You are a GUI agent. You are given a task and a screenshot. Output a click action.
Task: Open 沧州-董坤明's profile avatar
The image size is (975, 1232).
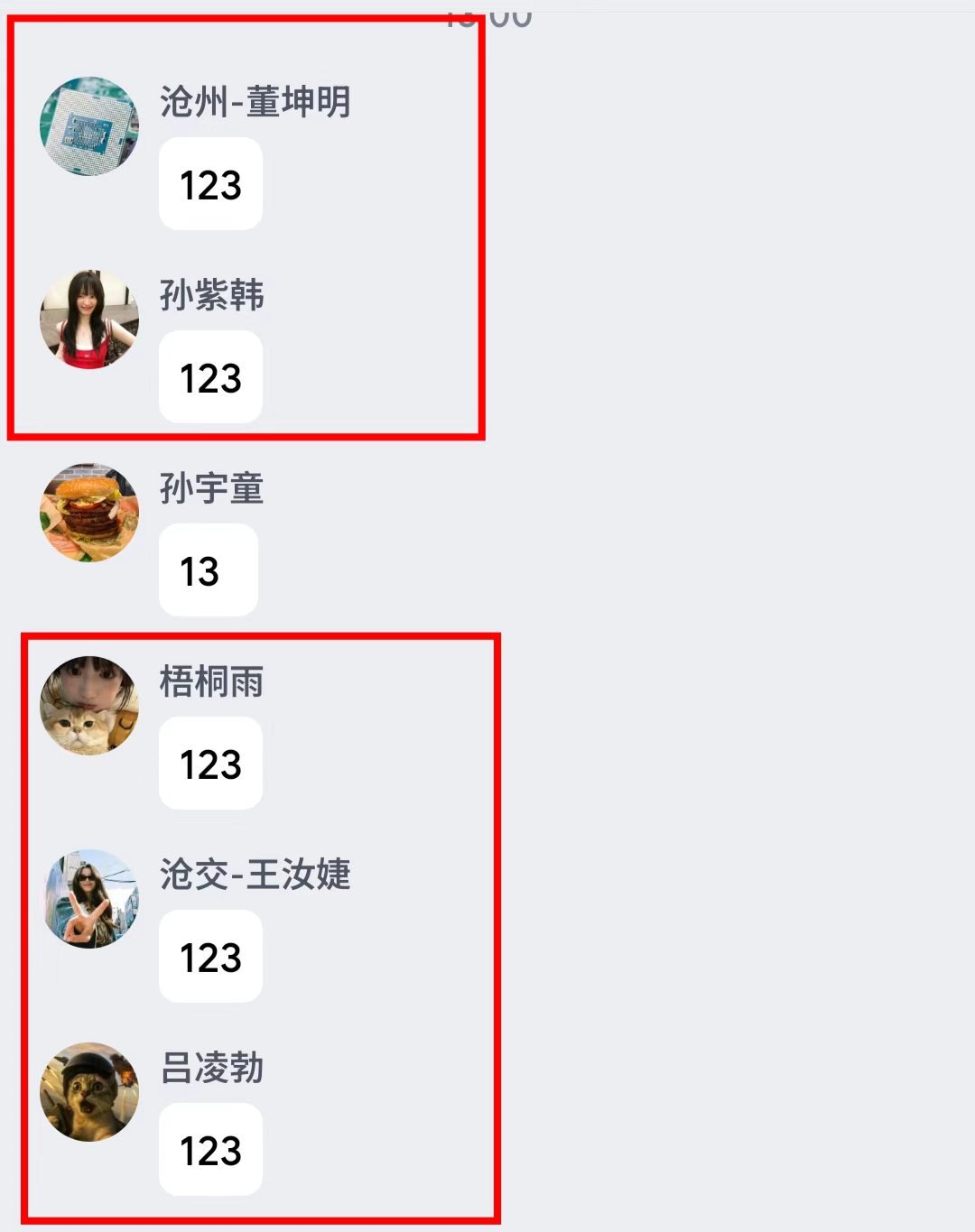click(89, 126)
